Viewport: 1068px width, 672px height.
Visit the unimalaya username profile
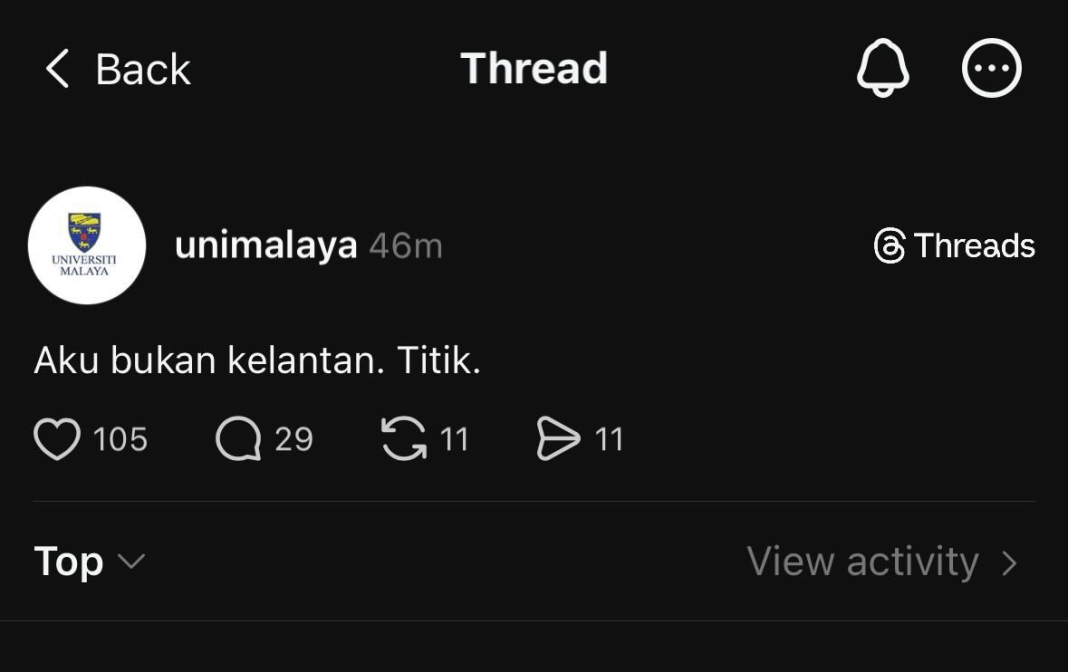click(265, 245)
